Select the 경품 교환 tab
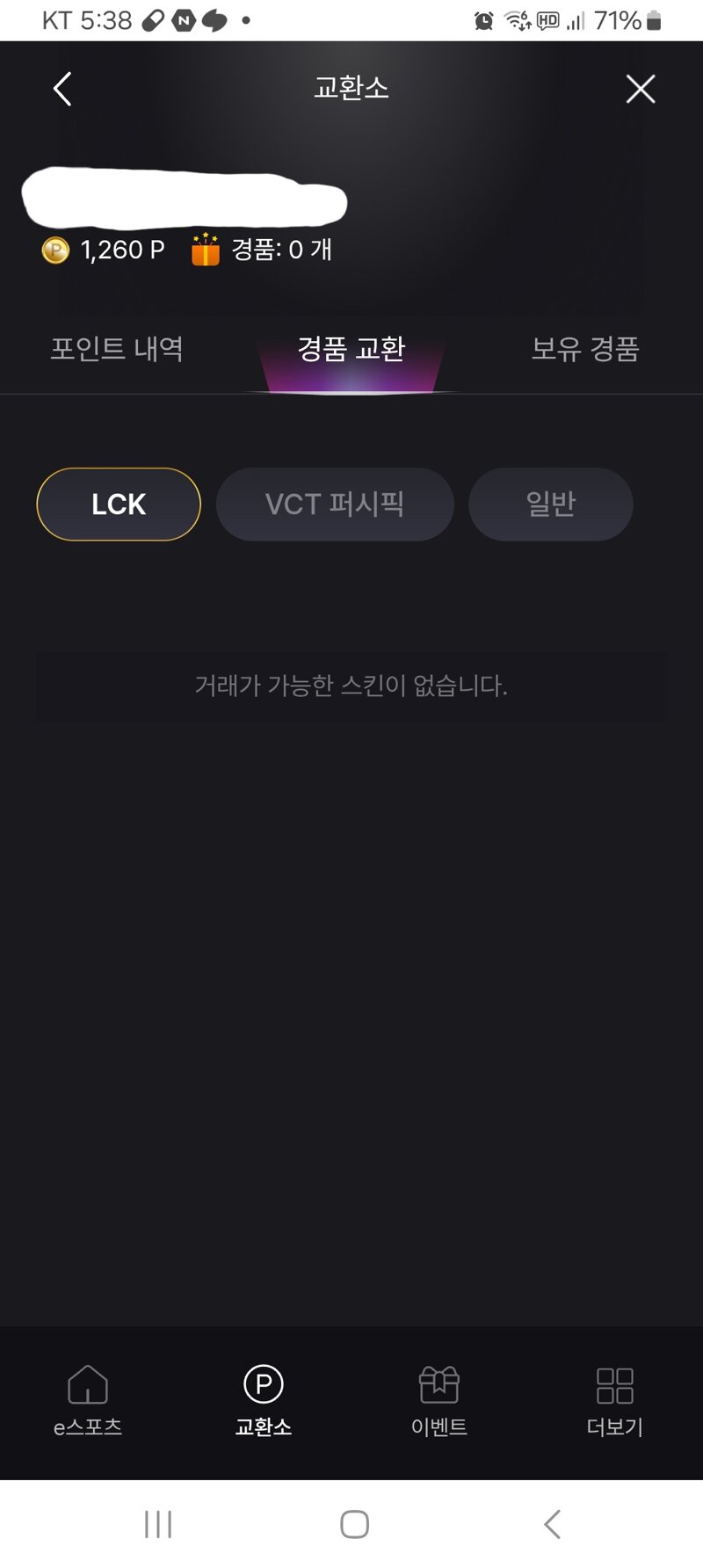Screen dimensions: 703x1568 tap(351, 349)
